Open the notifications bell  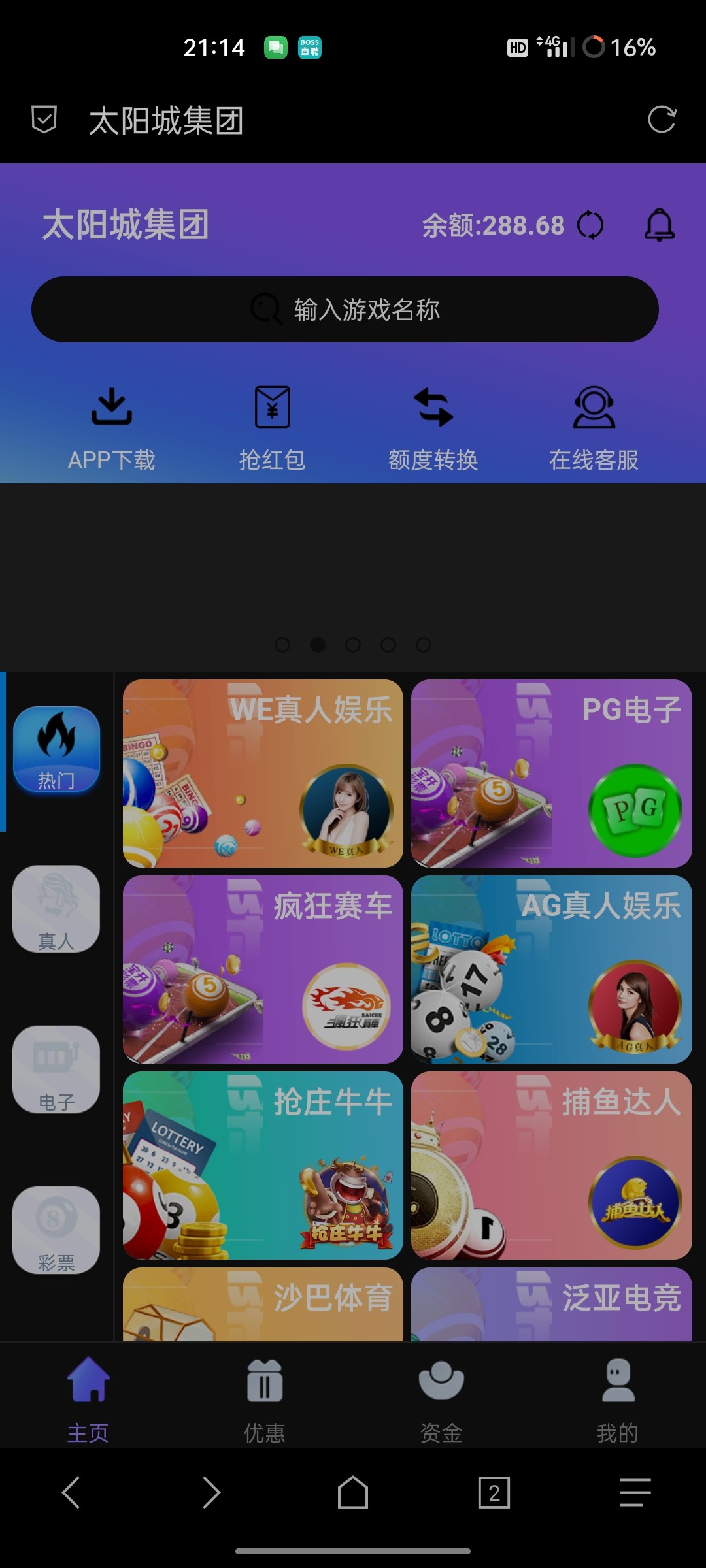[660, 225]
